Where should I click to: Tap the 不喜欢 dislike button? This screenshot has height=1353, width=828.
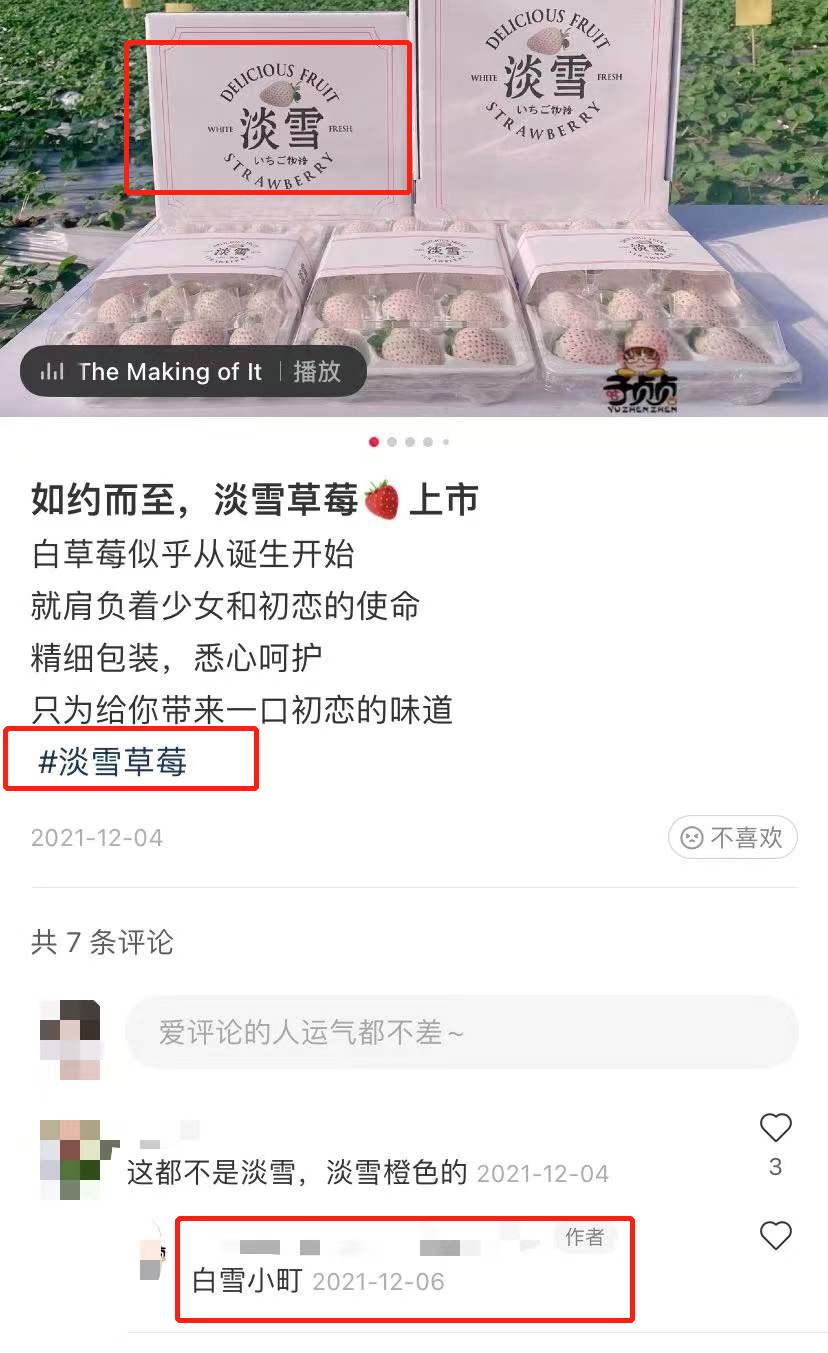pyautogui.click(x=732, y=837)
